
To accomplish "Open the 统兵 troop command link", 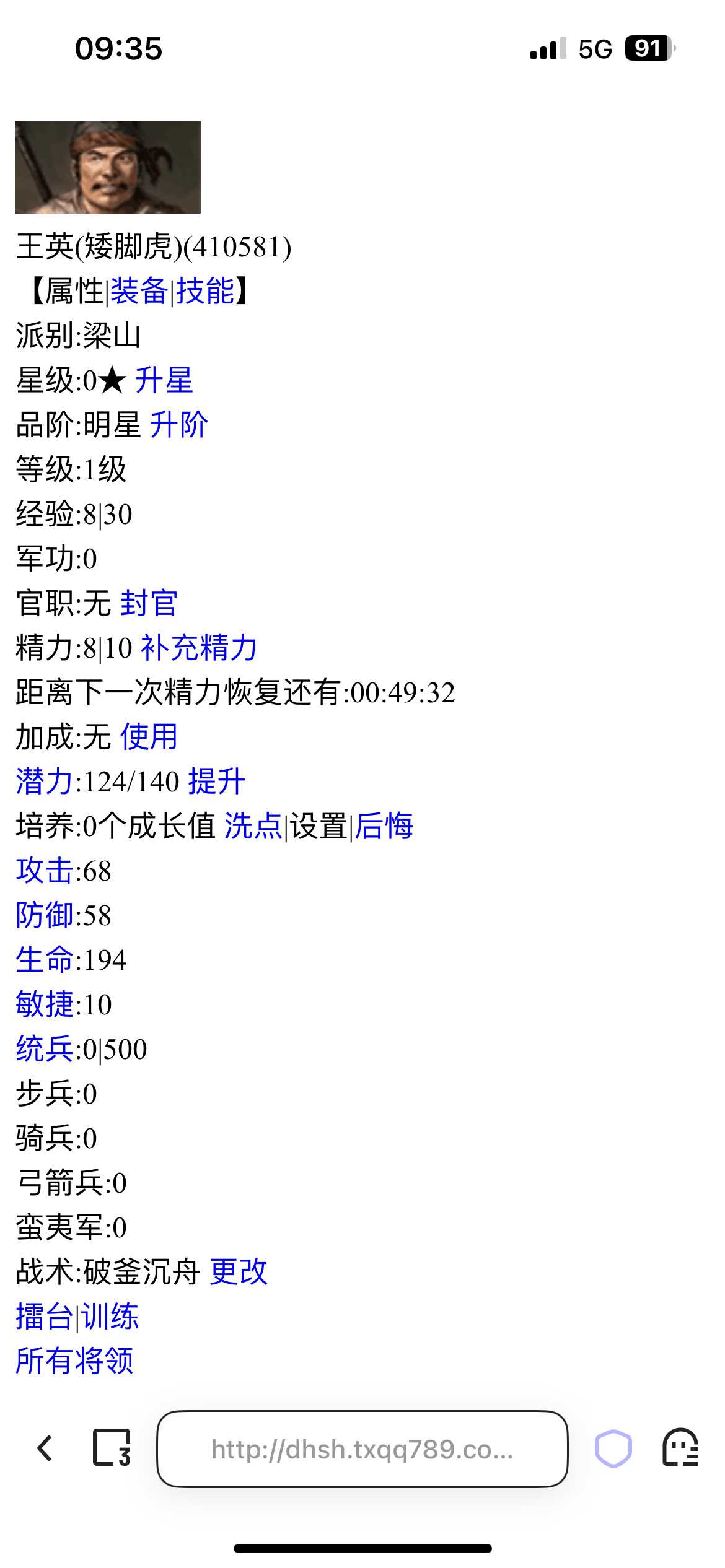I will click(x=45, y=1049).
